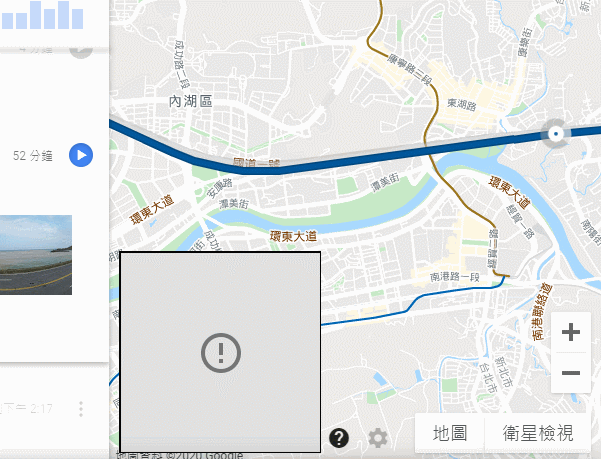Tap the street view placeholder tile
Image resolution: width=601 pixels, height=459 pixels.
[220, 351]
